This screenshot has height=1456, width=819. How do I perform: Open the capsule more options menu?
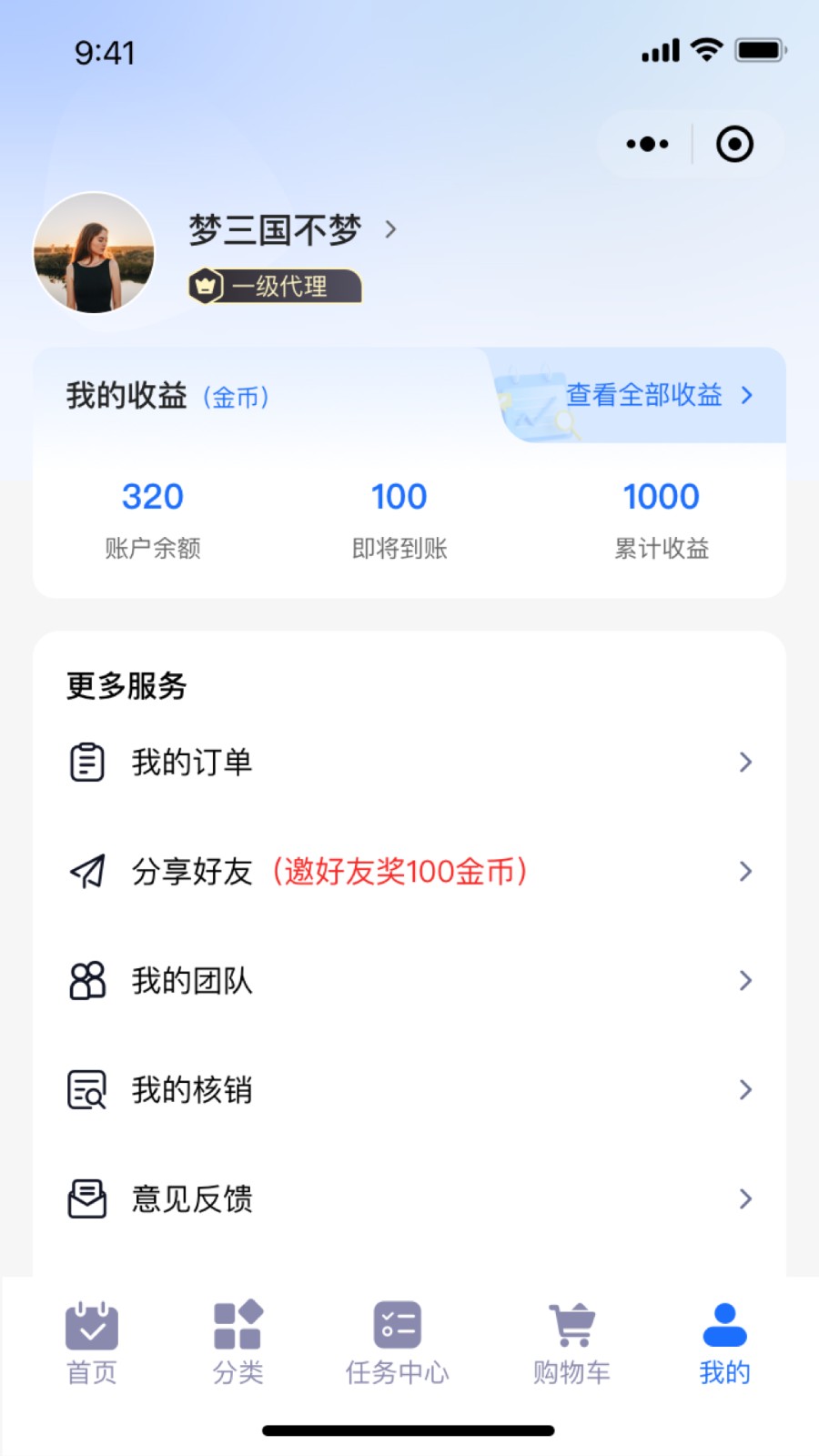click(645, 144)
